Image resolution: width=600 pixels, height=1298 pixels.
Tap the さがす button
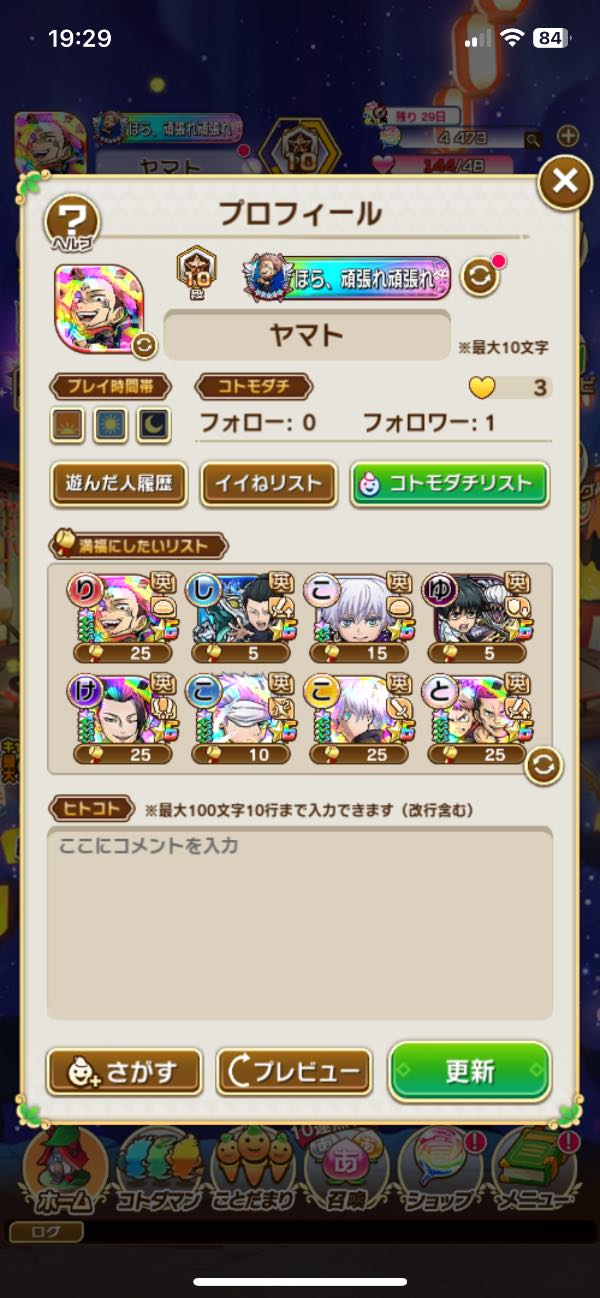125,1072
